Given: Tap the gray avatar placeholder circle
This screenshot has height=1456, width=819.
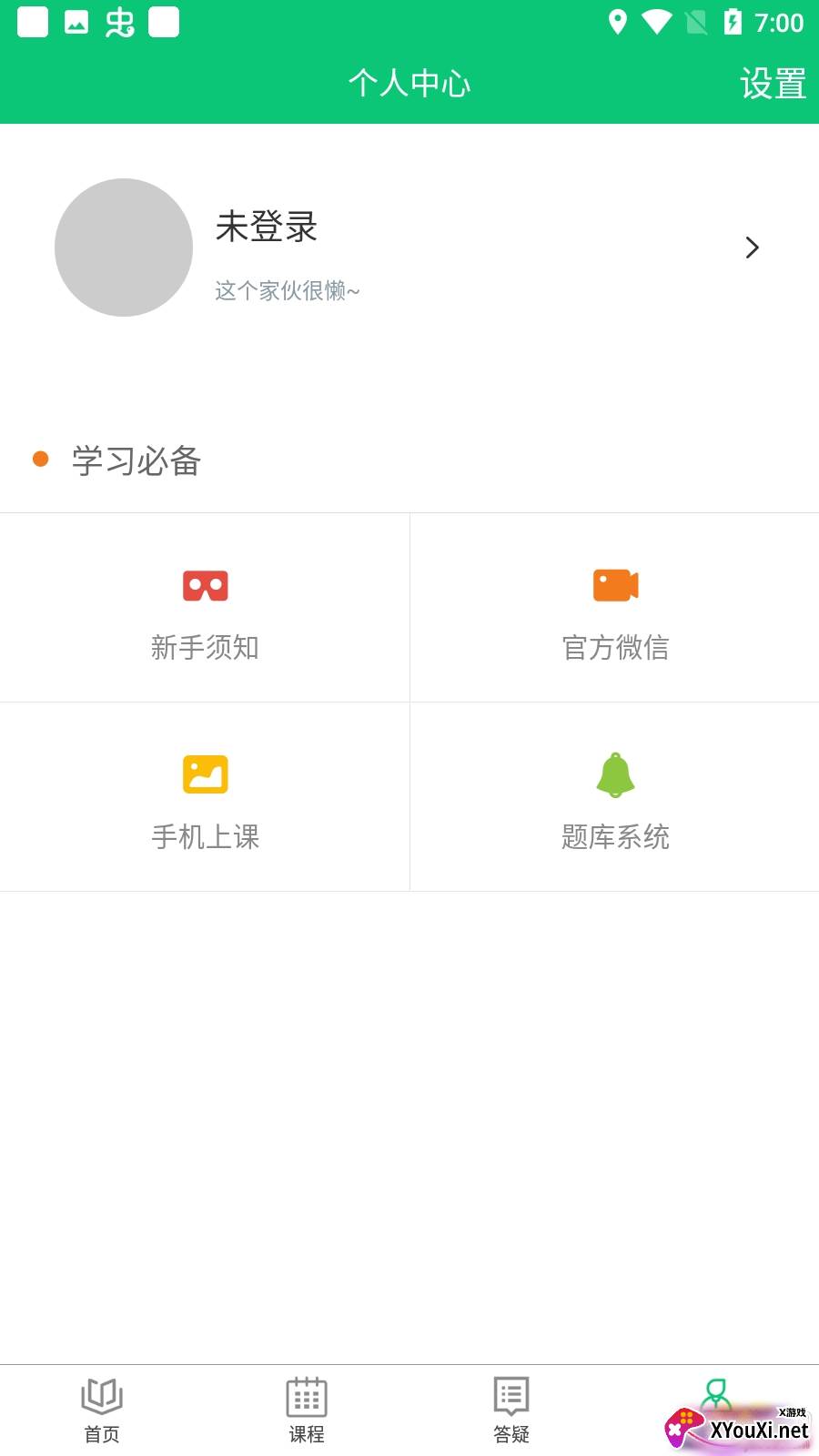Looking at the screenshot, I should 123,248.
